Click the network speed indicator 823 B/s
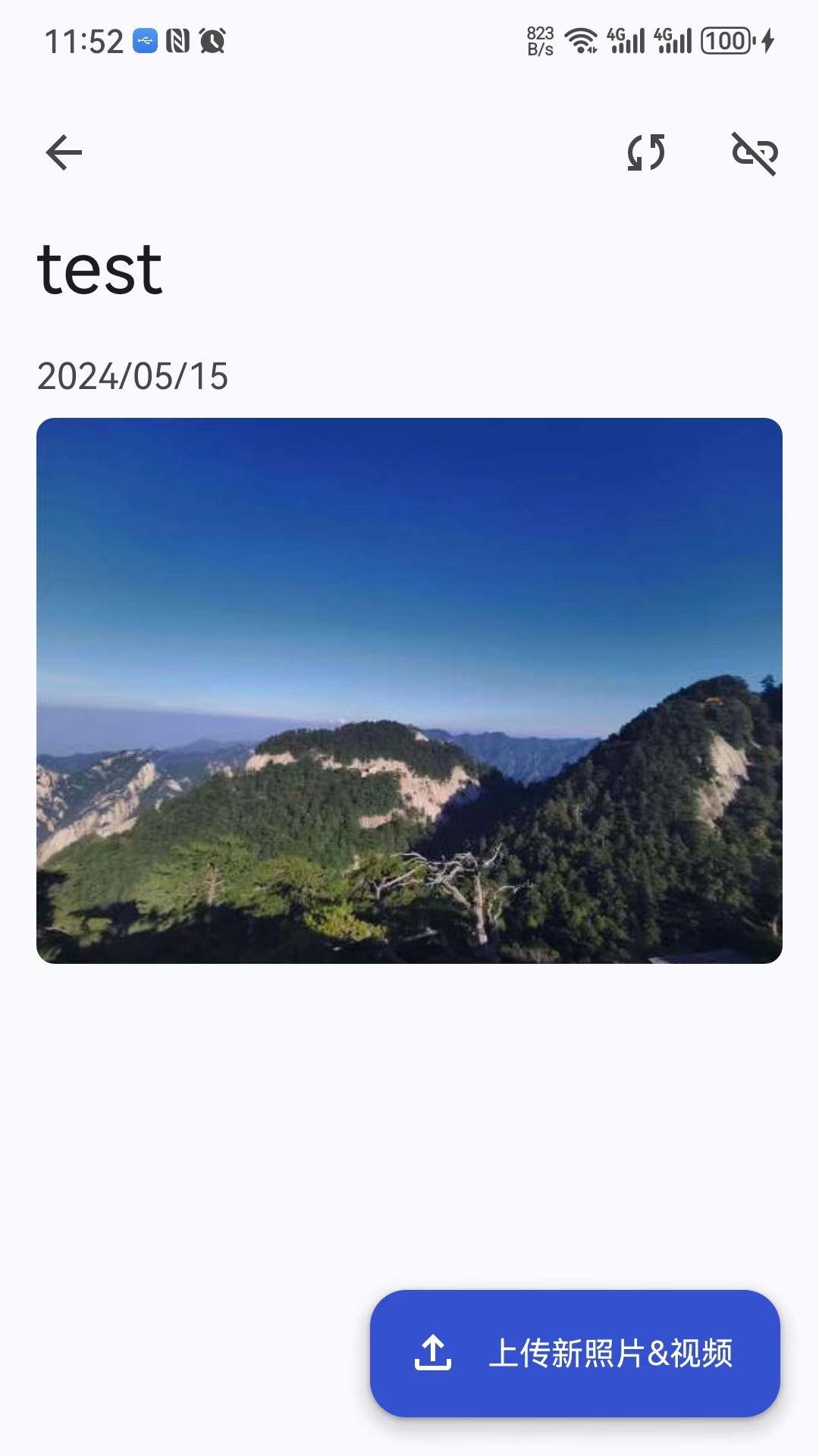This screenshot has height=1456, width=819. tap(539, 42)
